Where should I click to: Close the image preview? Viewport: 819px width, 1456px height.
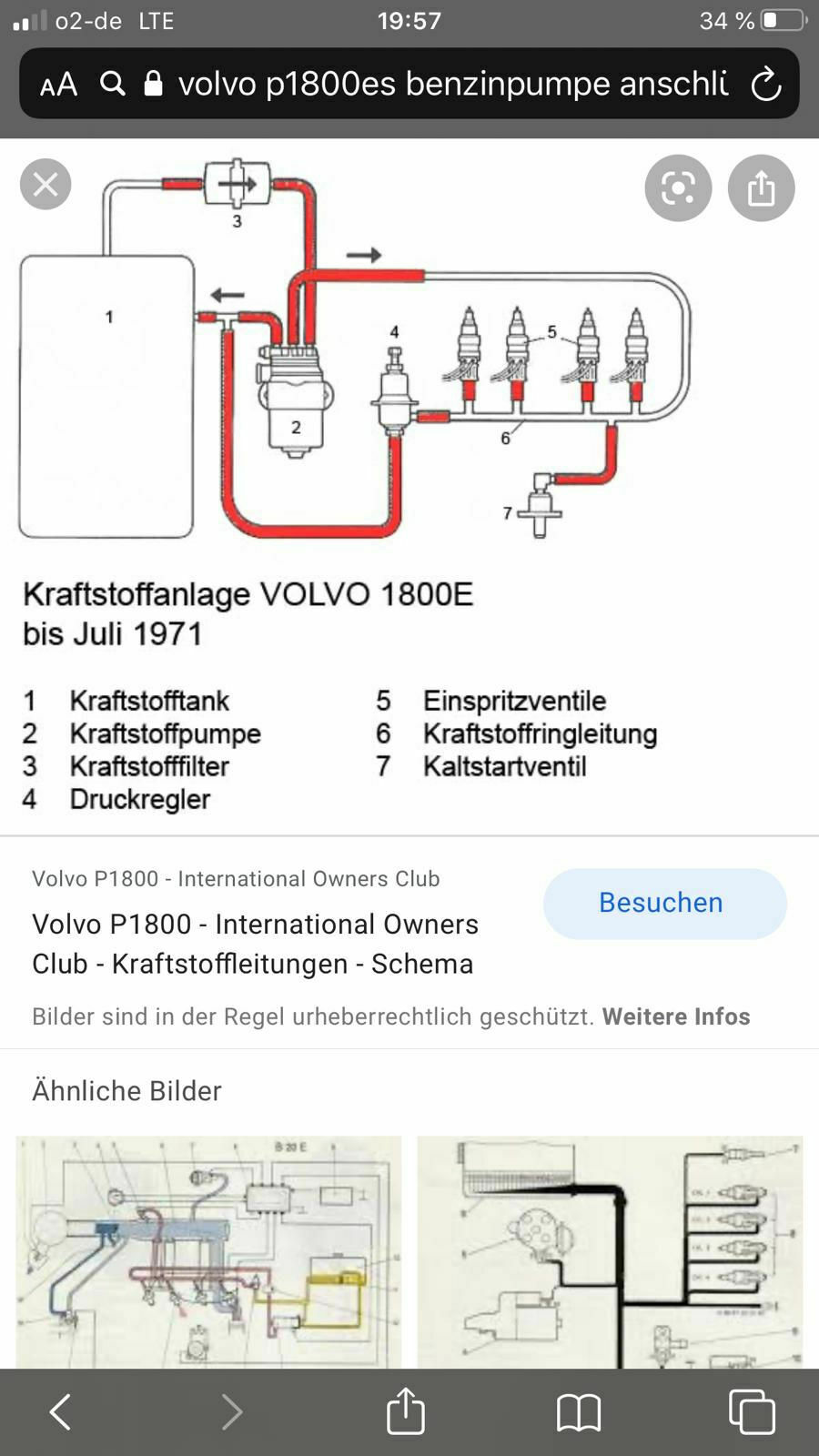pos(45,185)
